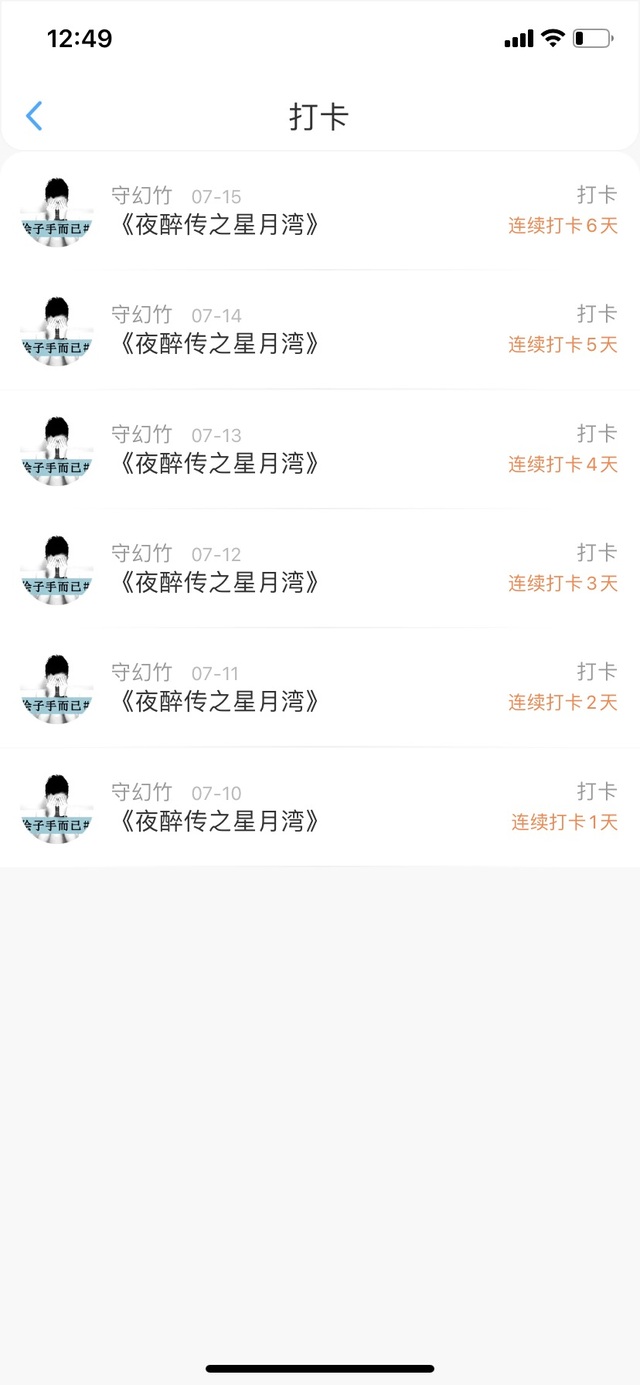Open the 07-12 check-in entry
The width and height of the screenshot is (640, 1385).
[320, 568]
